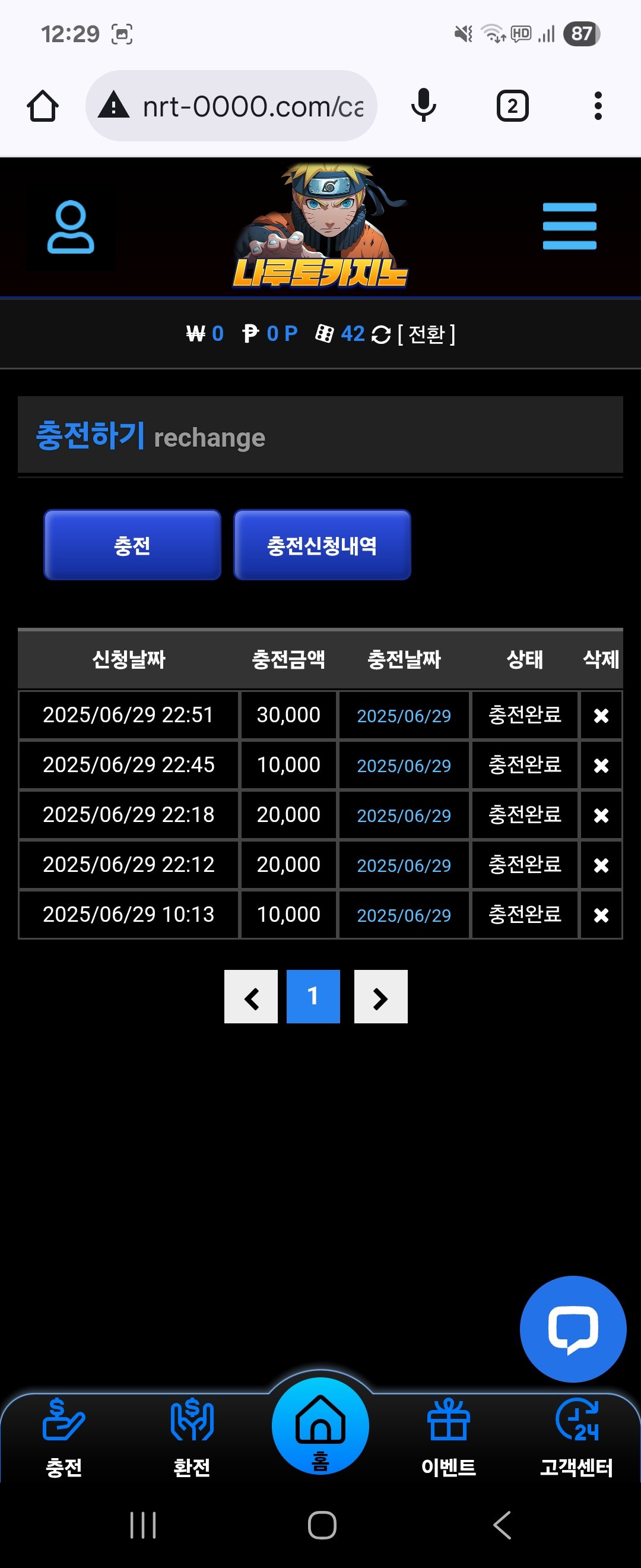Refresh the balance with the sync icon
This screenshot has width=641, height=1568.
click(x=380, y=335)
